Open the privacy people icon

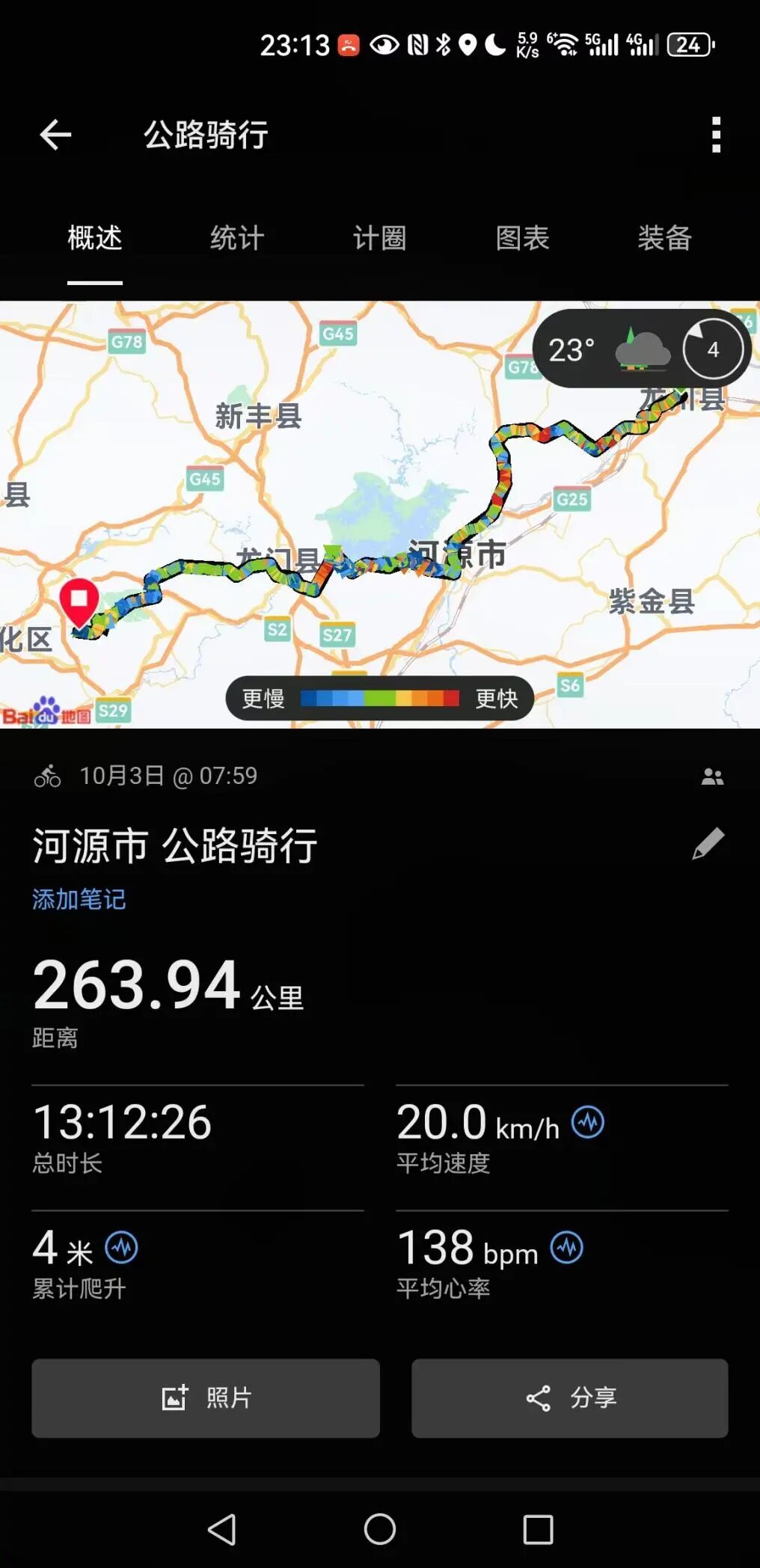712,777
